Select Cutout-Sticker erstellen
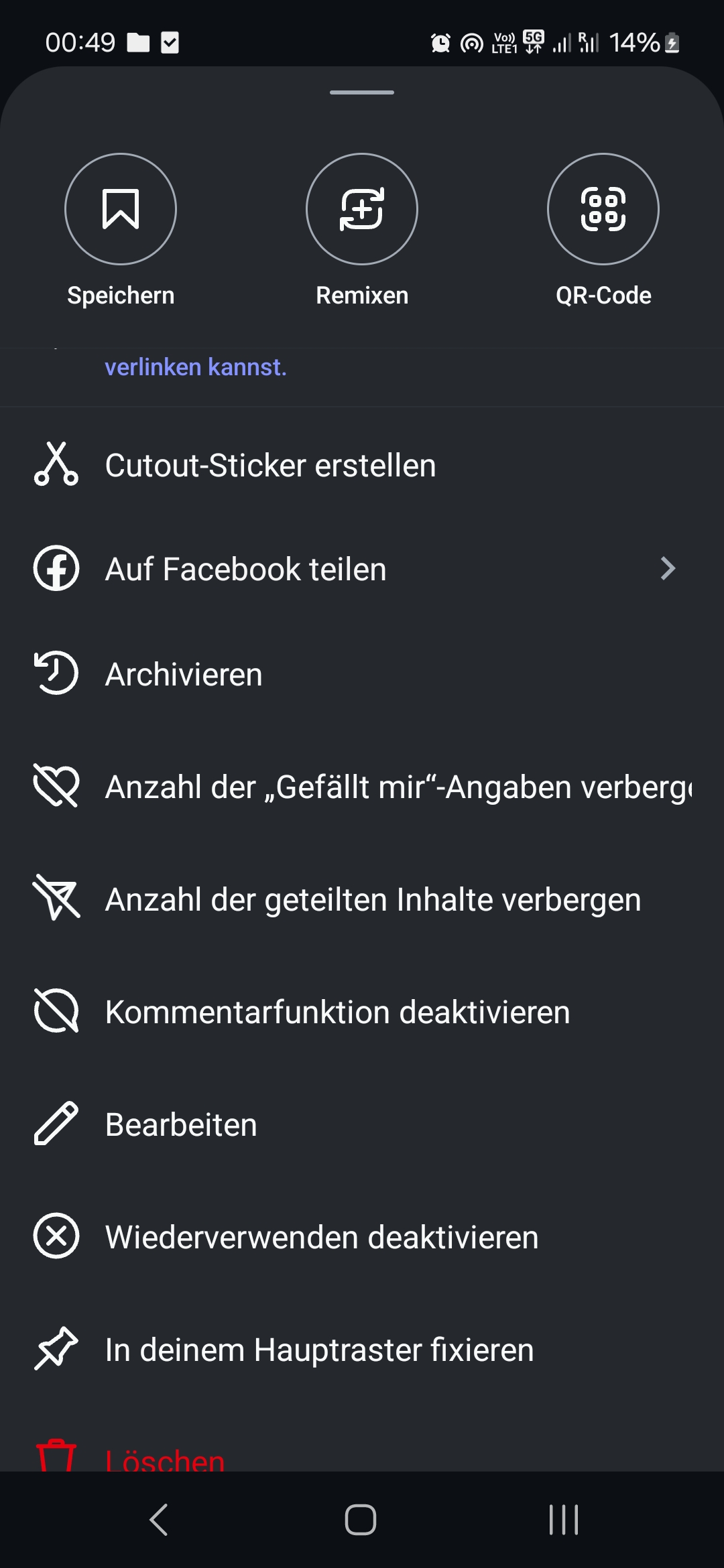Screen dimensions: 724x1568 270,466
